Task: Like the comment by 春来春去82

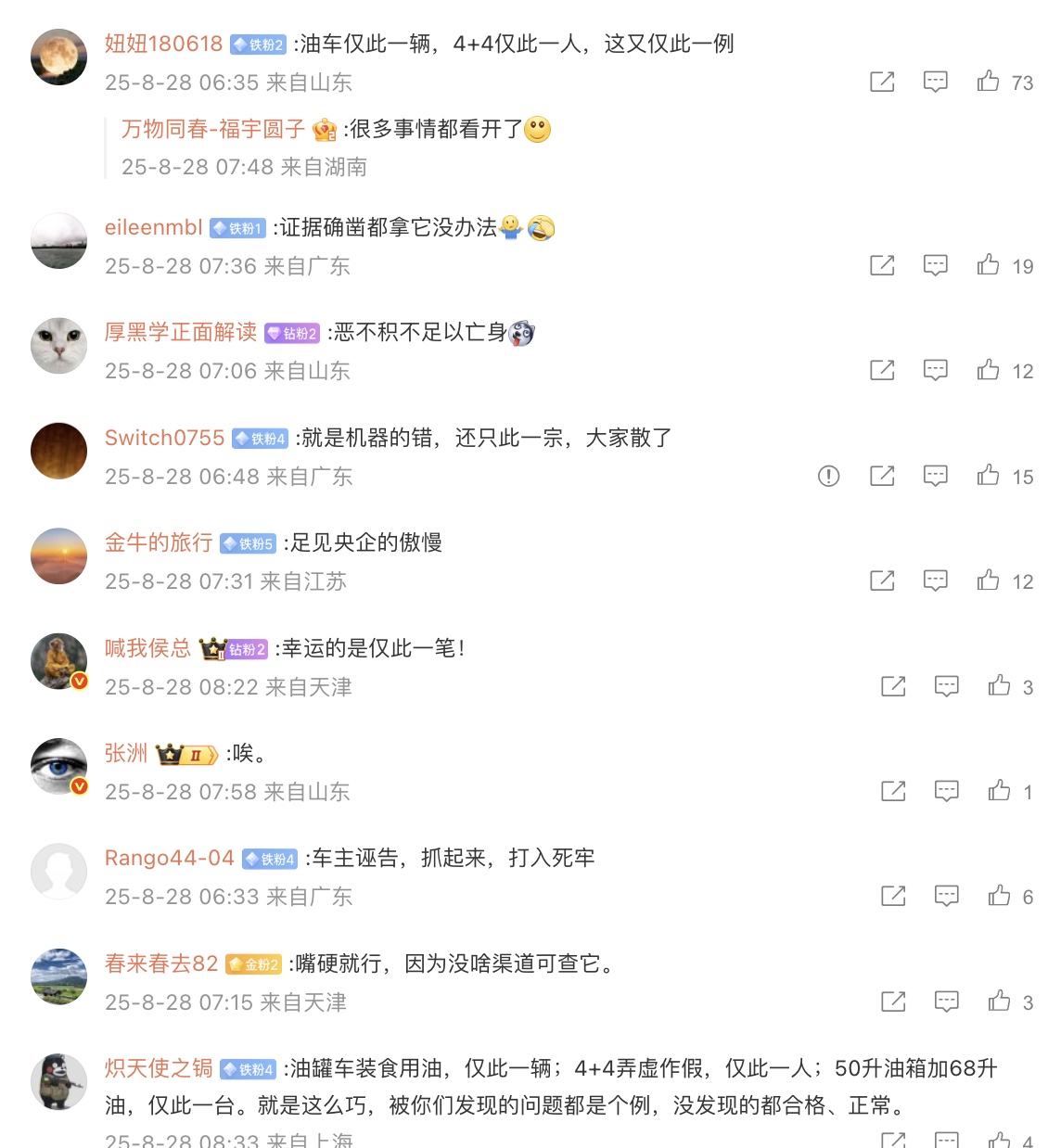Action: [999, 1001]
